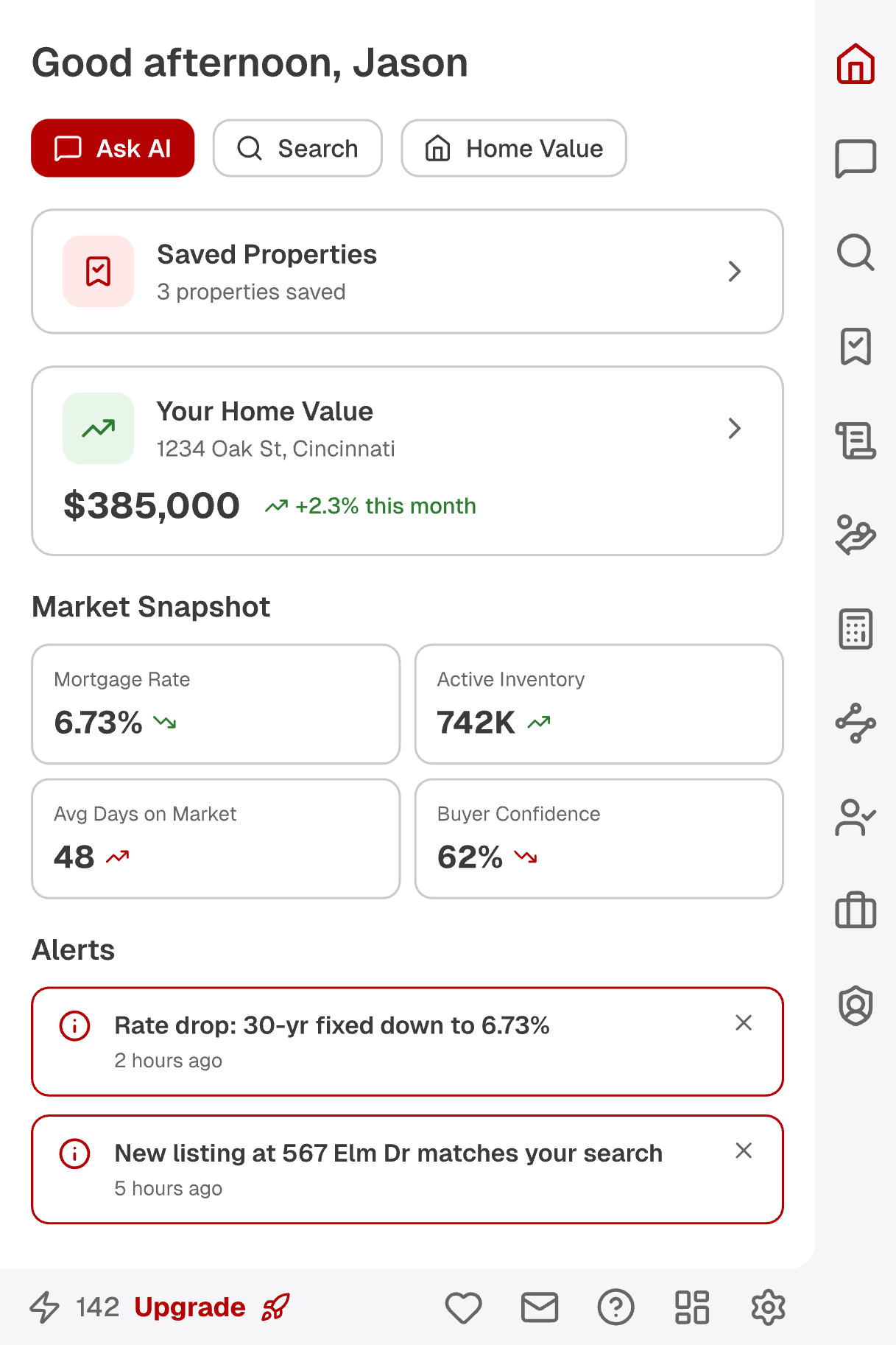Open the mortgage calculator icon
The width and height of the screenshot is (896, 1345).
click(855, 630)
